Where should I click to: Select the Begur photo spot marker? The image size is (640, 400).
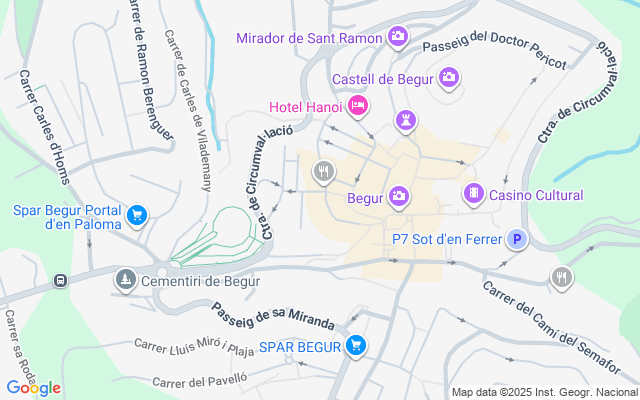[399, 197]
